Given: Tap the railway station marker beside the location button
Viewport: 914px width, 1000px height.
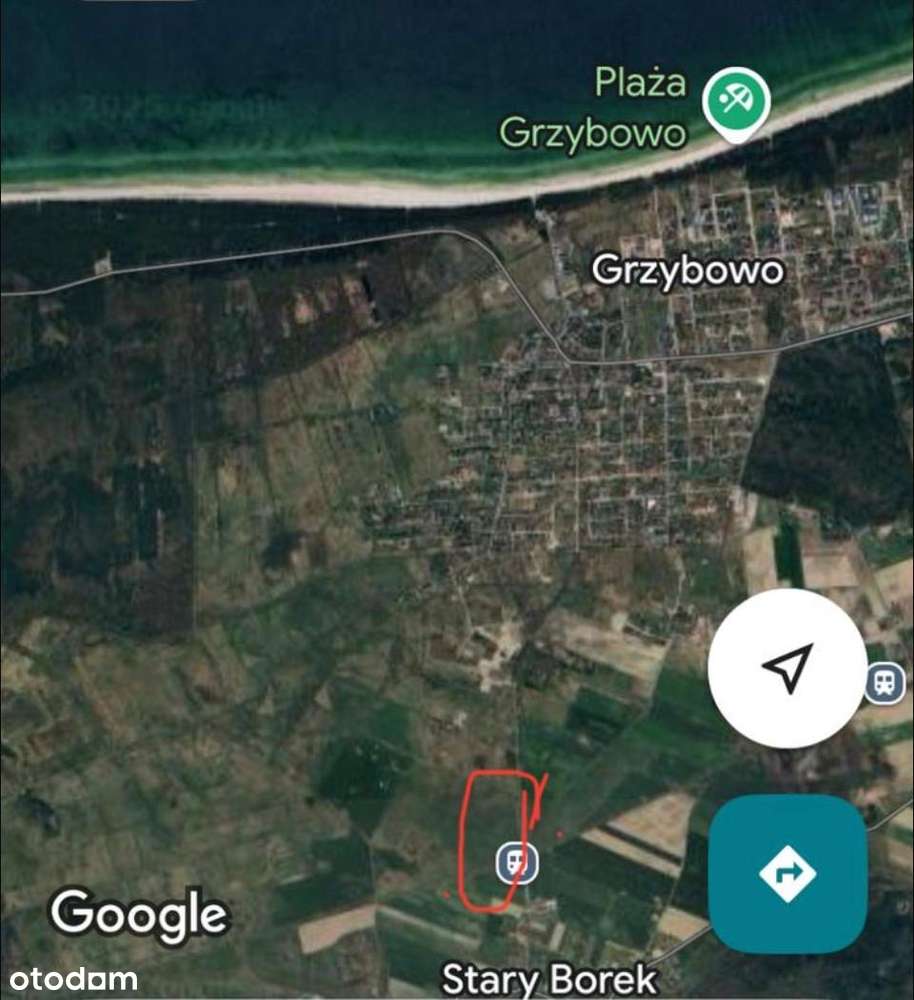Looking at the screenshot, I should pyautogui.click(x=884, y=683).
